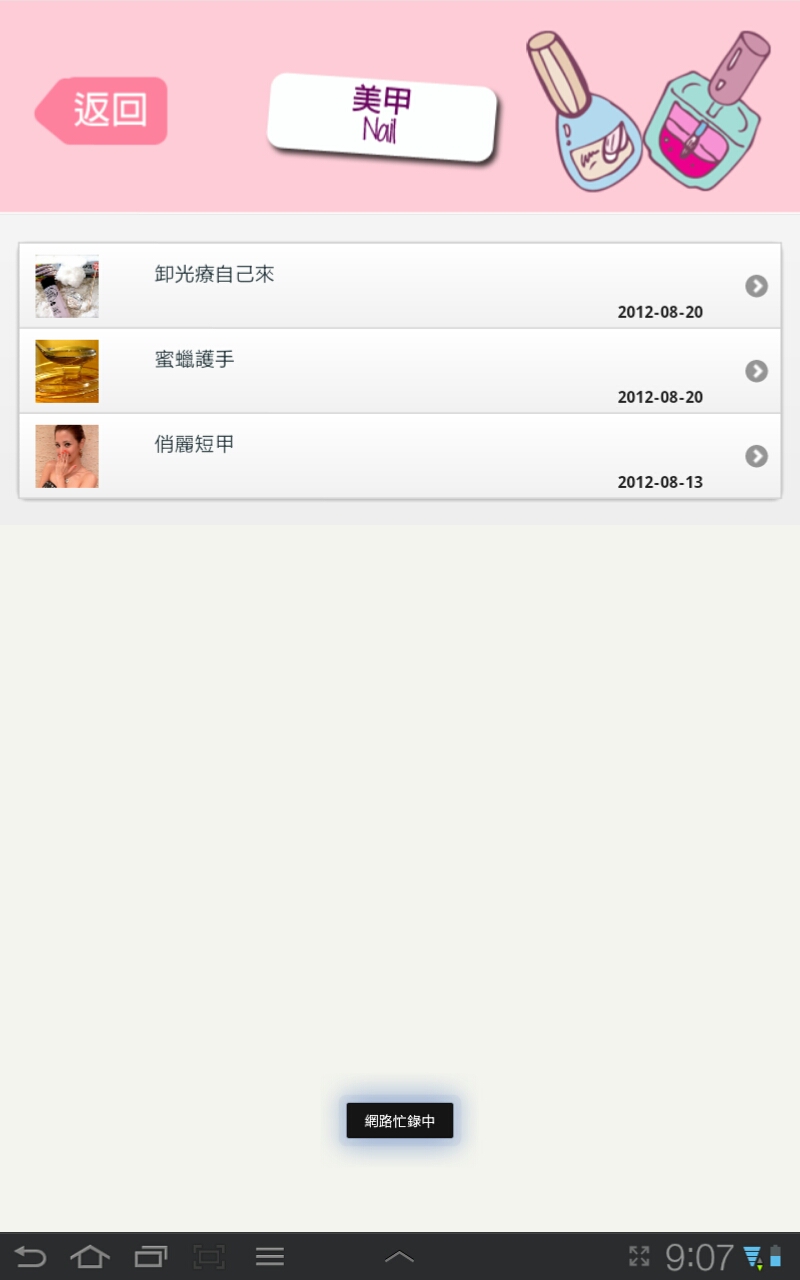Show recent apps
This screenshot has width=800, height=1280.
click(151, 1257)
